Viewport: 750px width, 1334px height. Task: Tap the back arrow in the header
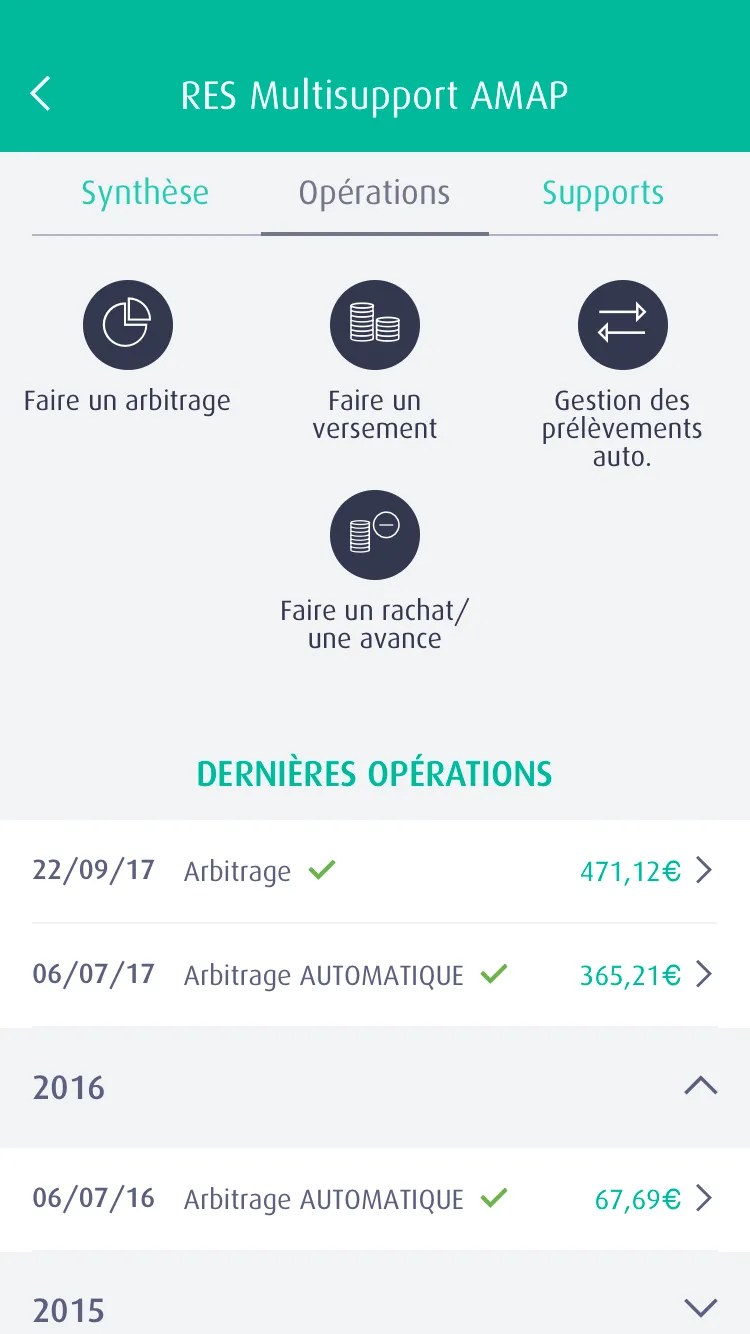(40, 93)
